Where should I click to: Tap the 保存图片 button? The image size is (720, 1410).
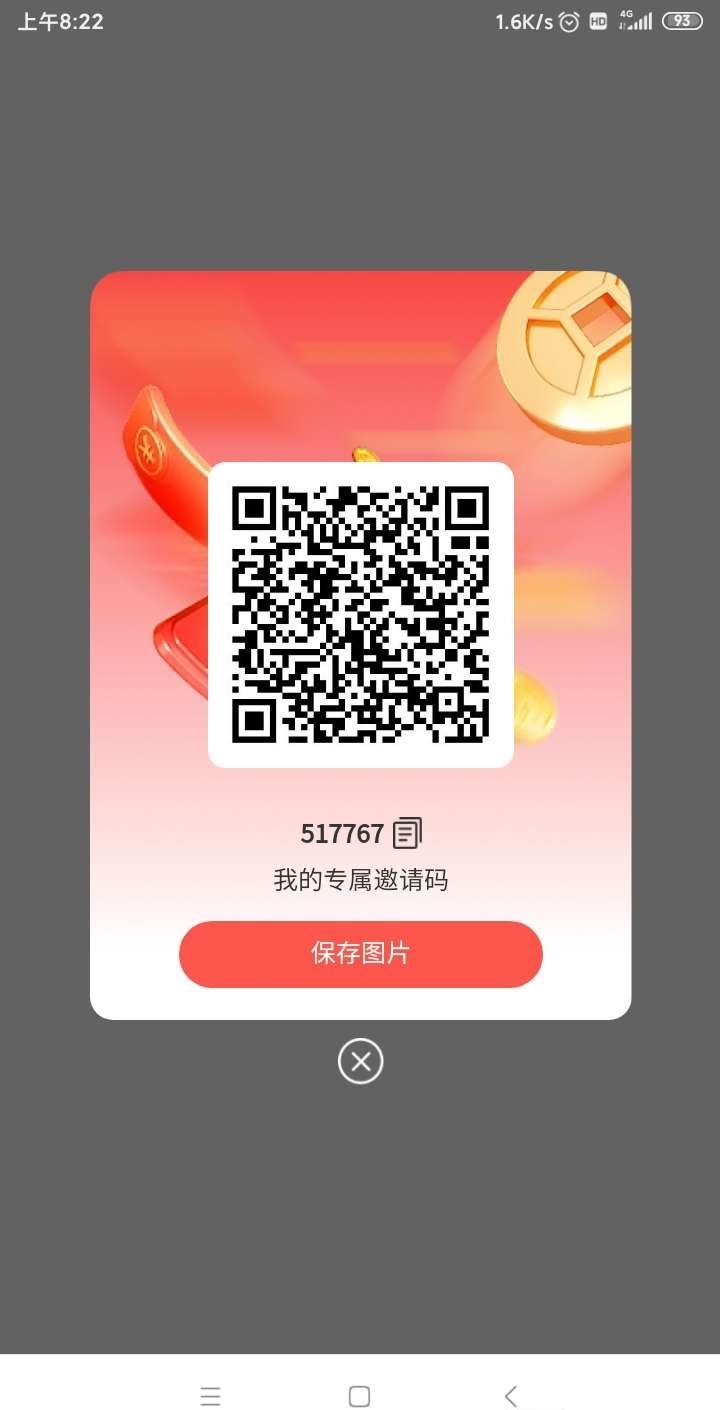tap(360, 953)
